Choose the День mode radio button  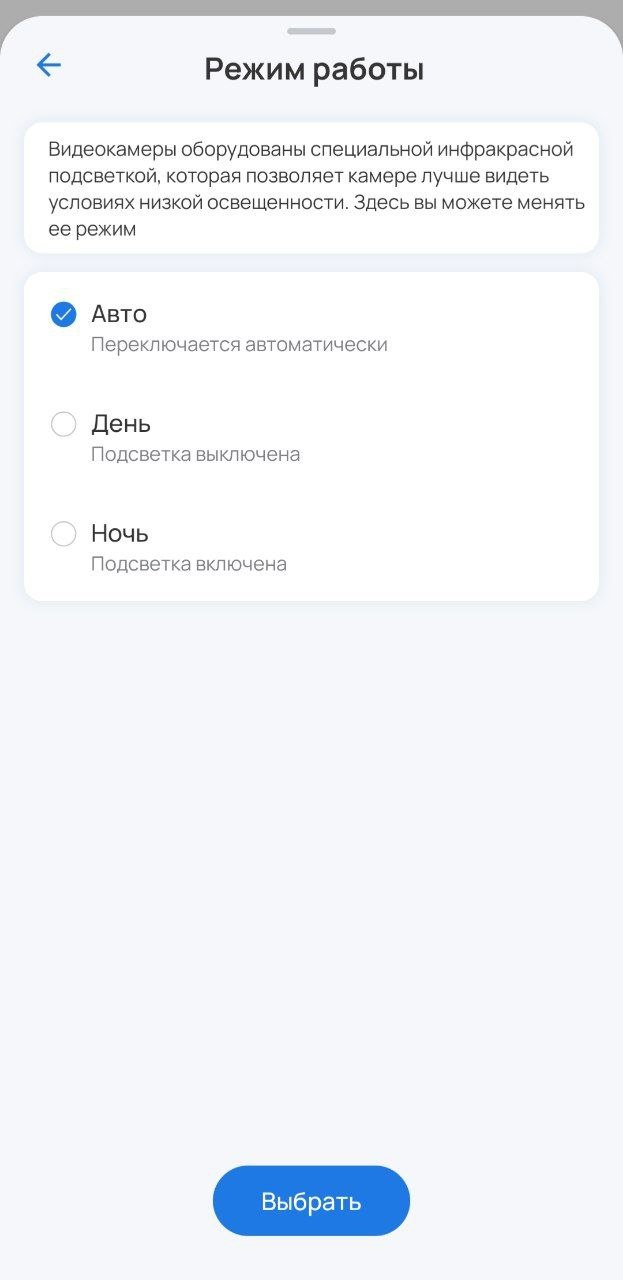pos(63,424)
